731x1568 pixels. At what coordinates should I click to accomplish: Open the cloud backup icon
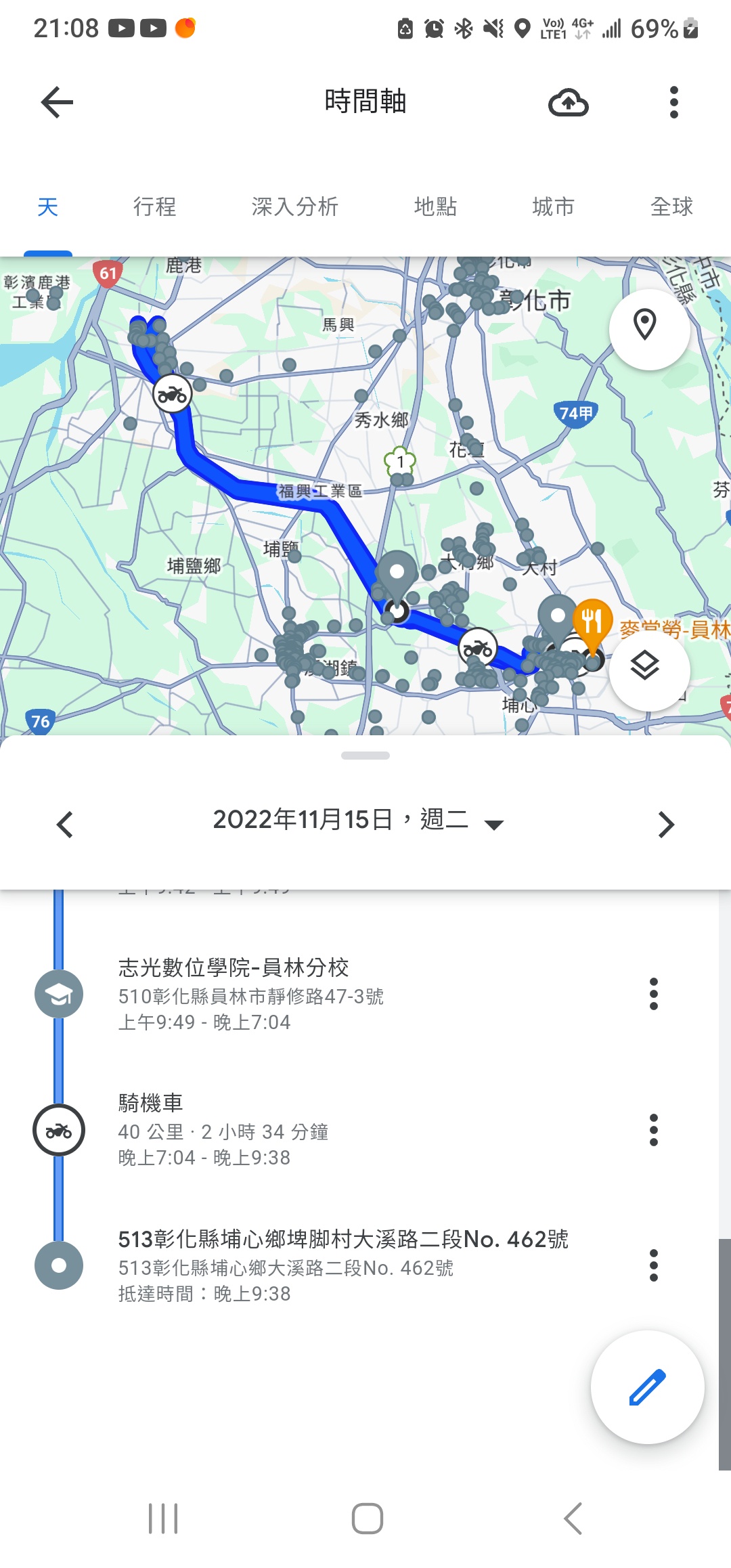pos(568,102)
